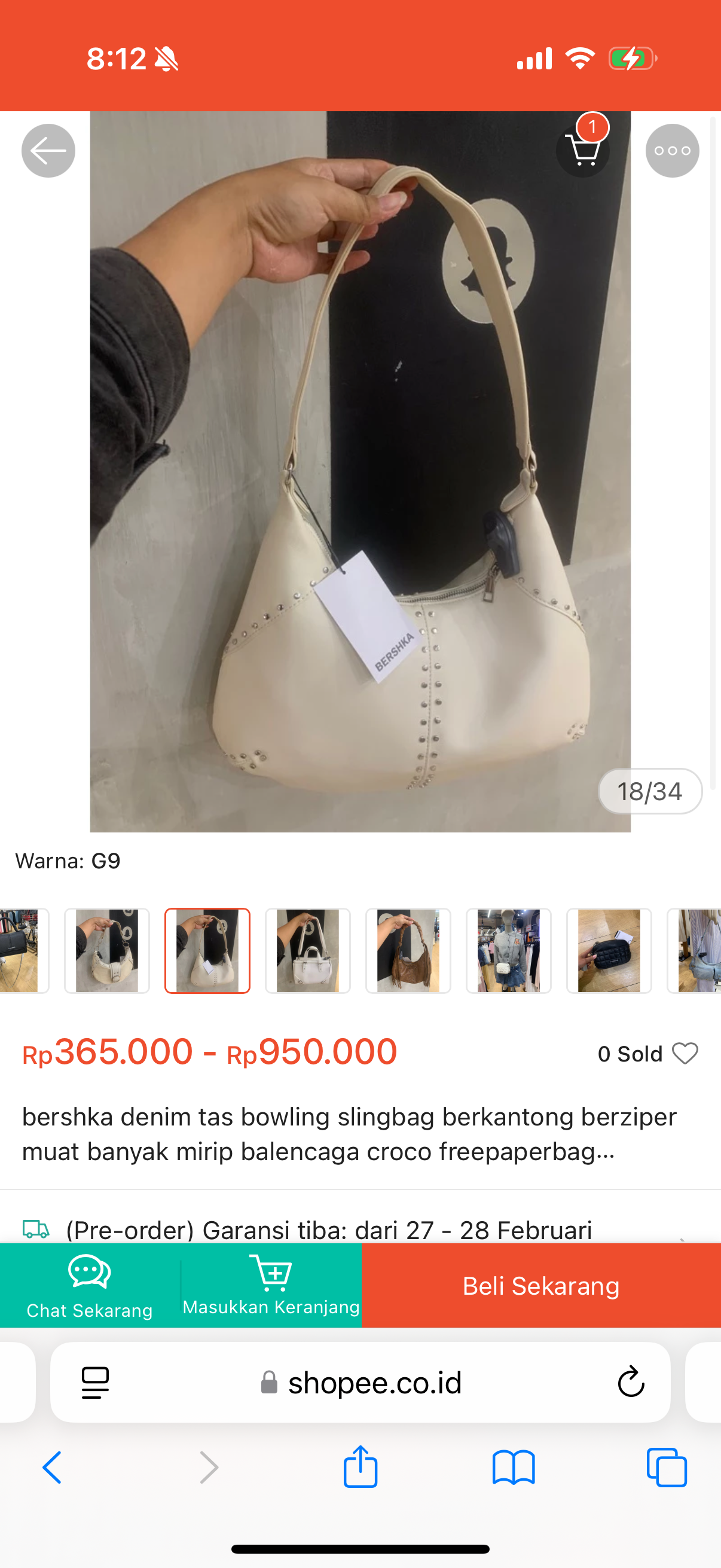
Task: Tap Chat Sekarang to message the seller
Action: [x=90, y=1286]
